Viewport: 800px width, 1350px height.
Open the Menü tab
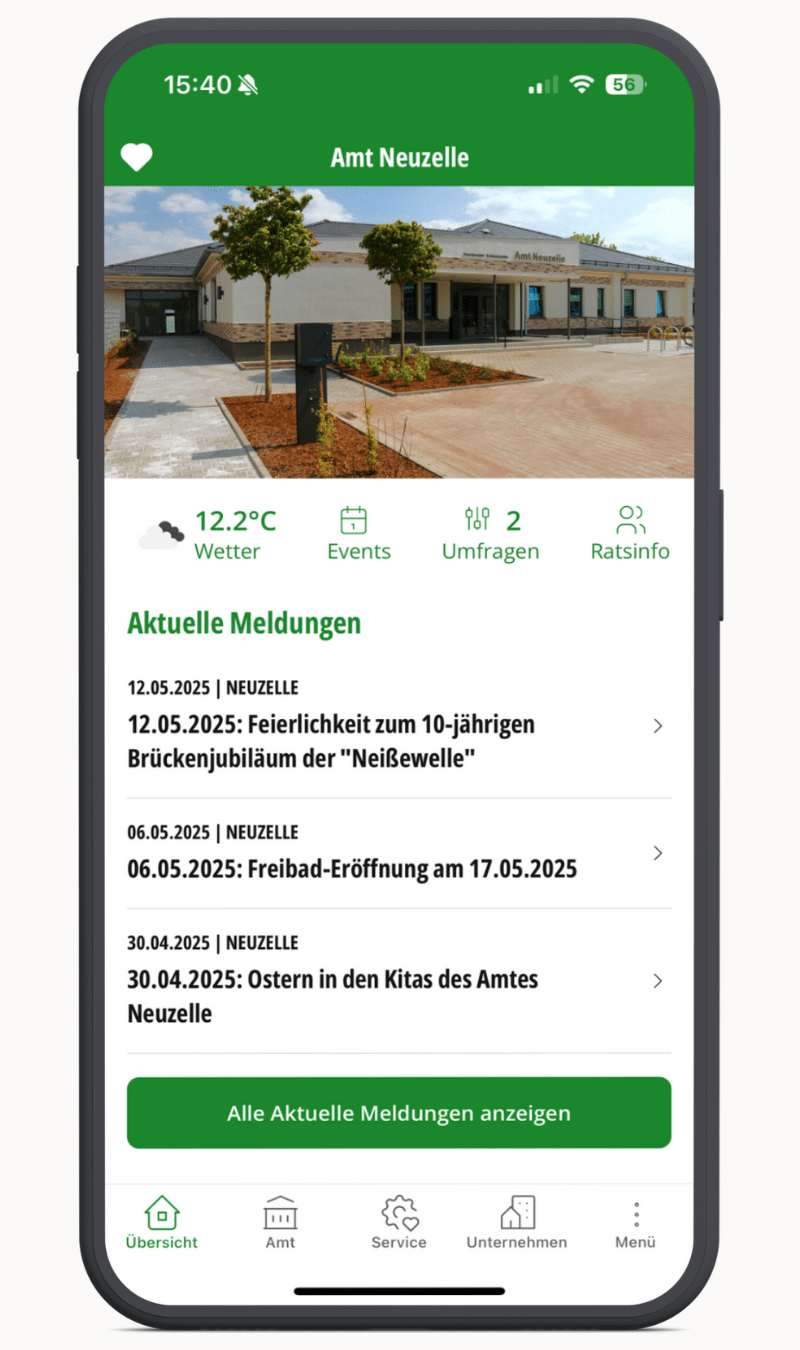(x=635, y=1222)
